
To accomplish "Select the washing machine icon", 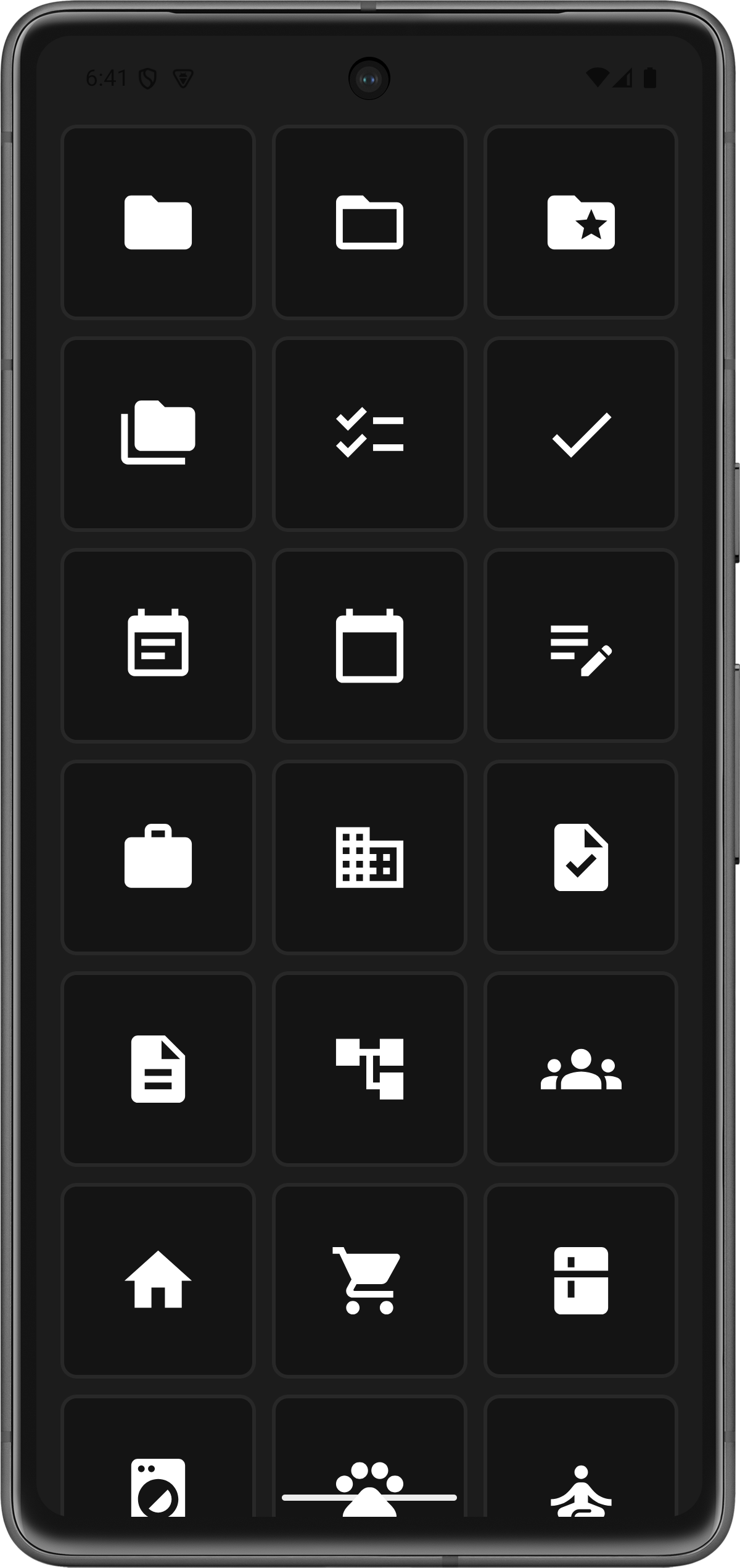I will 158,1484.
